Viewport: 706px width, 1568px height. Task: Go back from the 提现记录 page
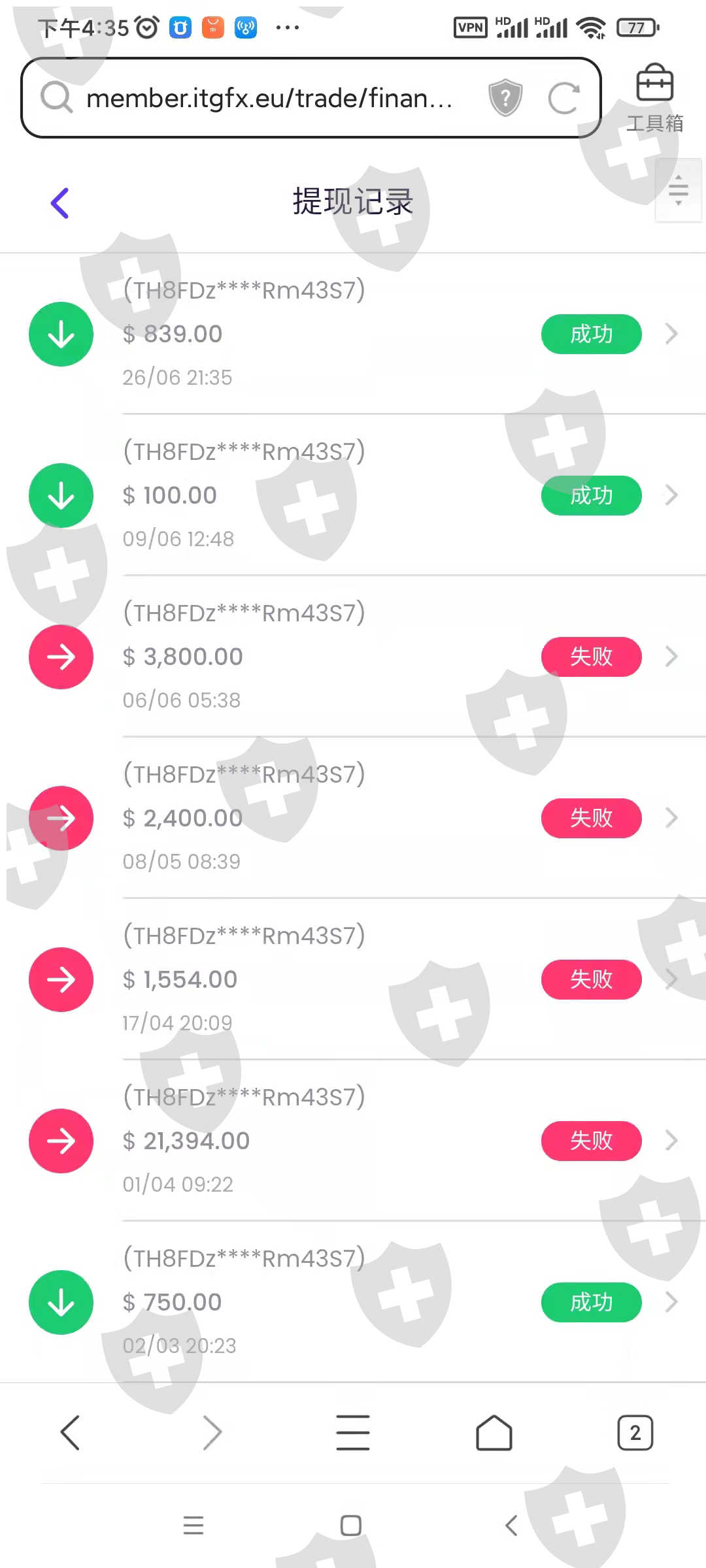(60, 203)
